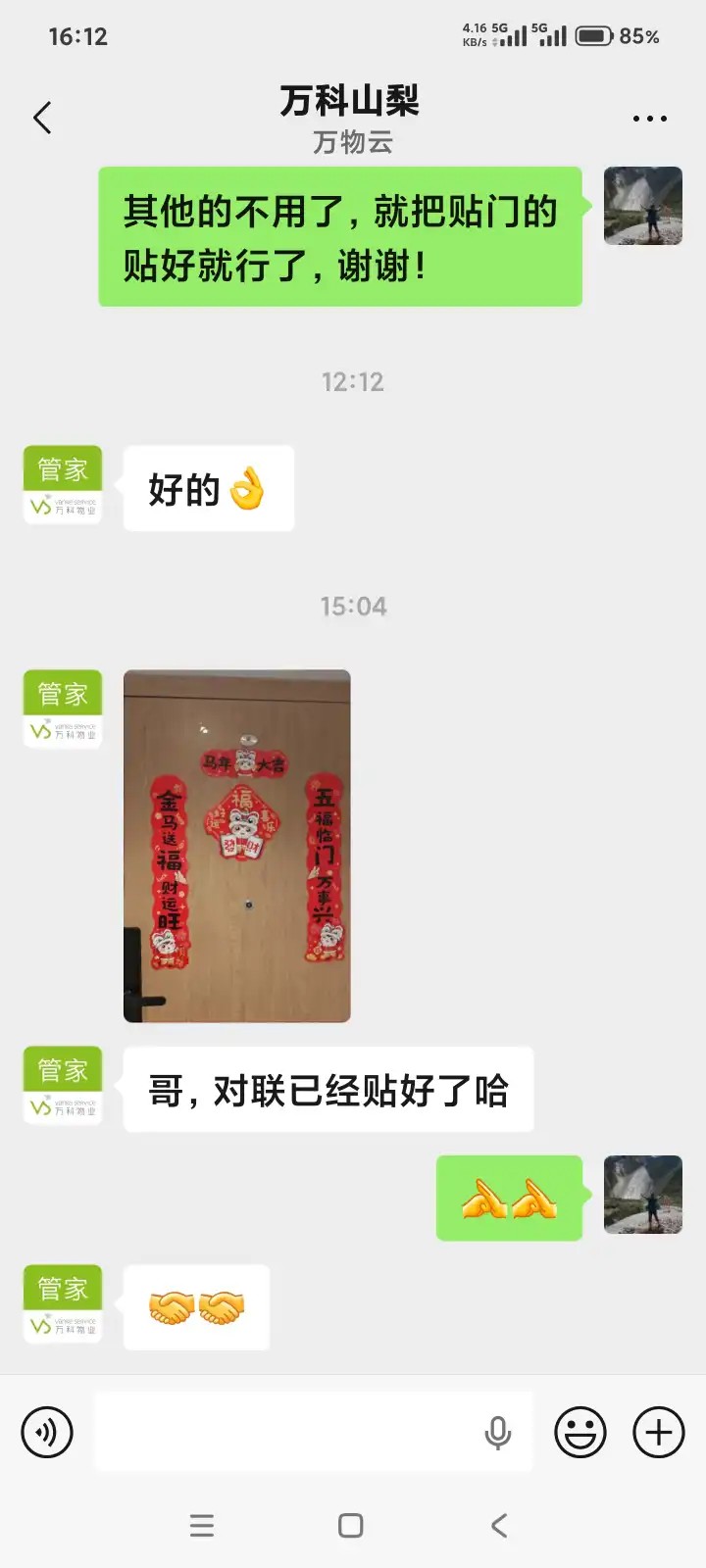Go to the system home screen
The width and height of the screenshot is (706, 1568).
click(350, 1525)
